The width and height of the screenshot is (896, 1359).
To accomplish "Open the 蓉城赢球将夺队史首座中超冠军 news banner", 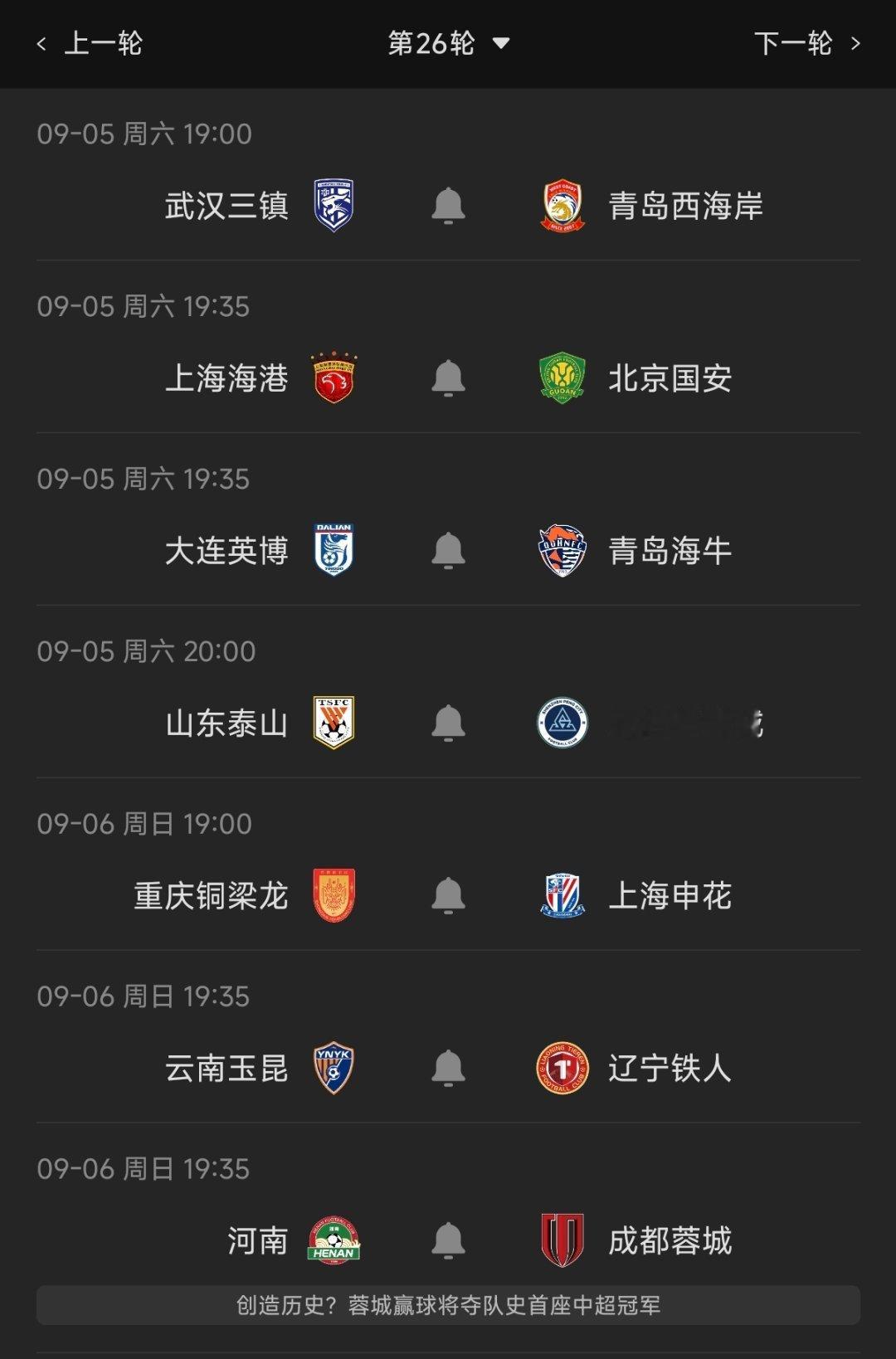I will tap(448, 1305).
